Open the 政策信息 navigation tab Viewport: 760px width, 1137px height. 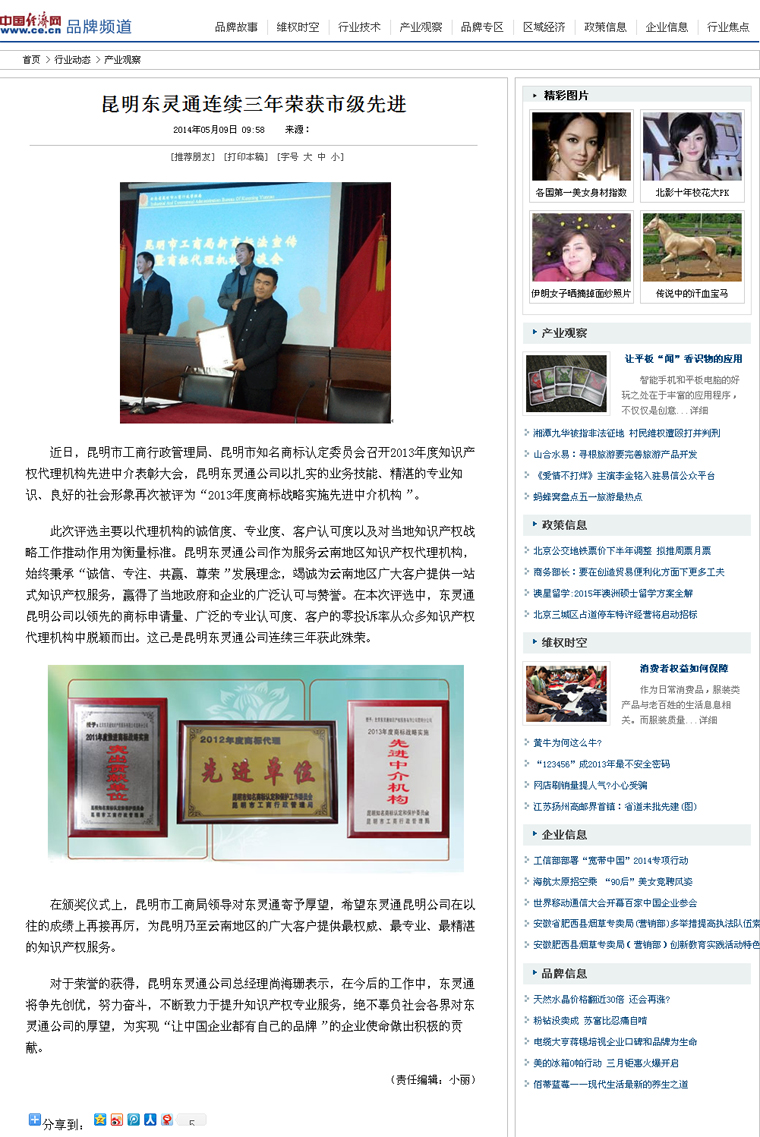tap(605, 27)
